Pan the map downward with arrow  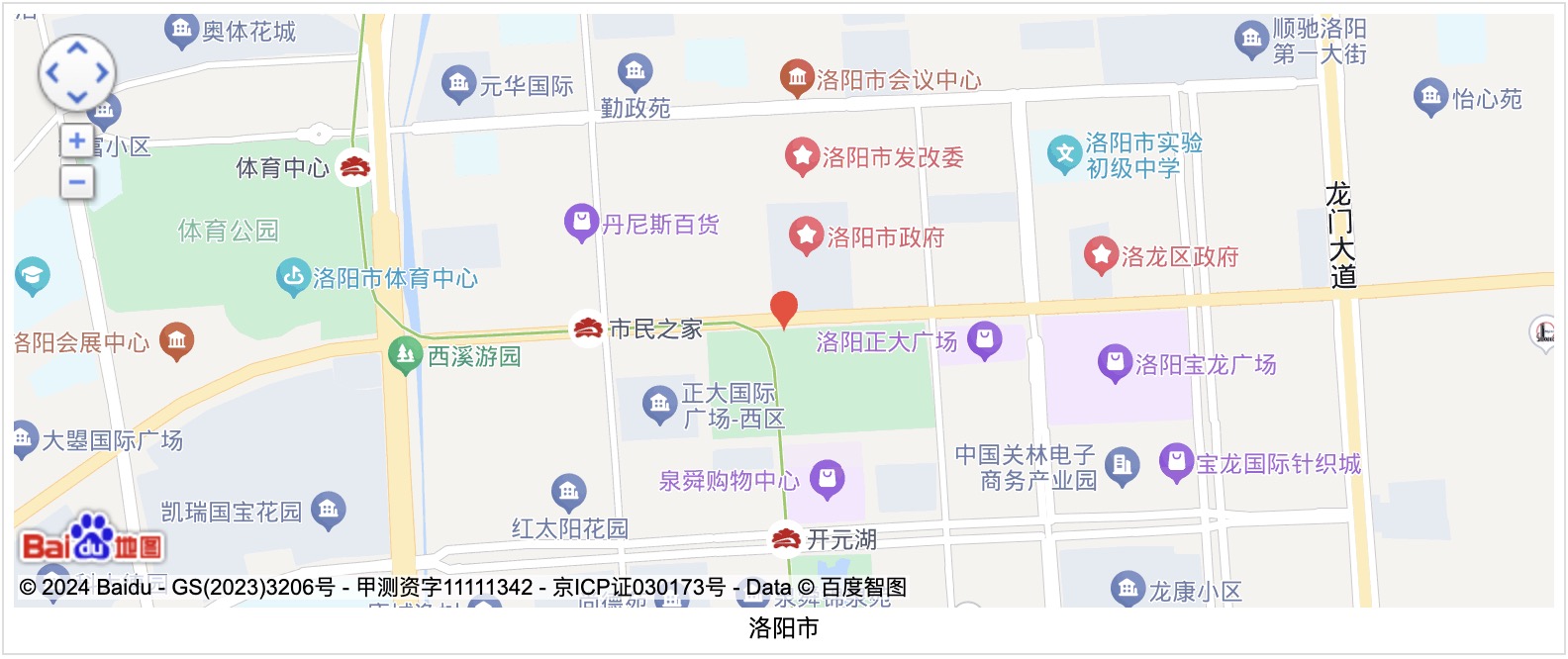[x=77, y=96]
